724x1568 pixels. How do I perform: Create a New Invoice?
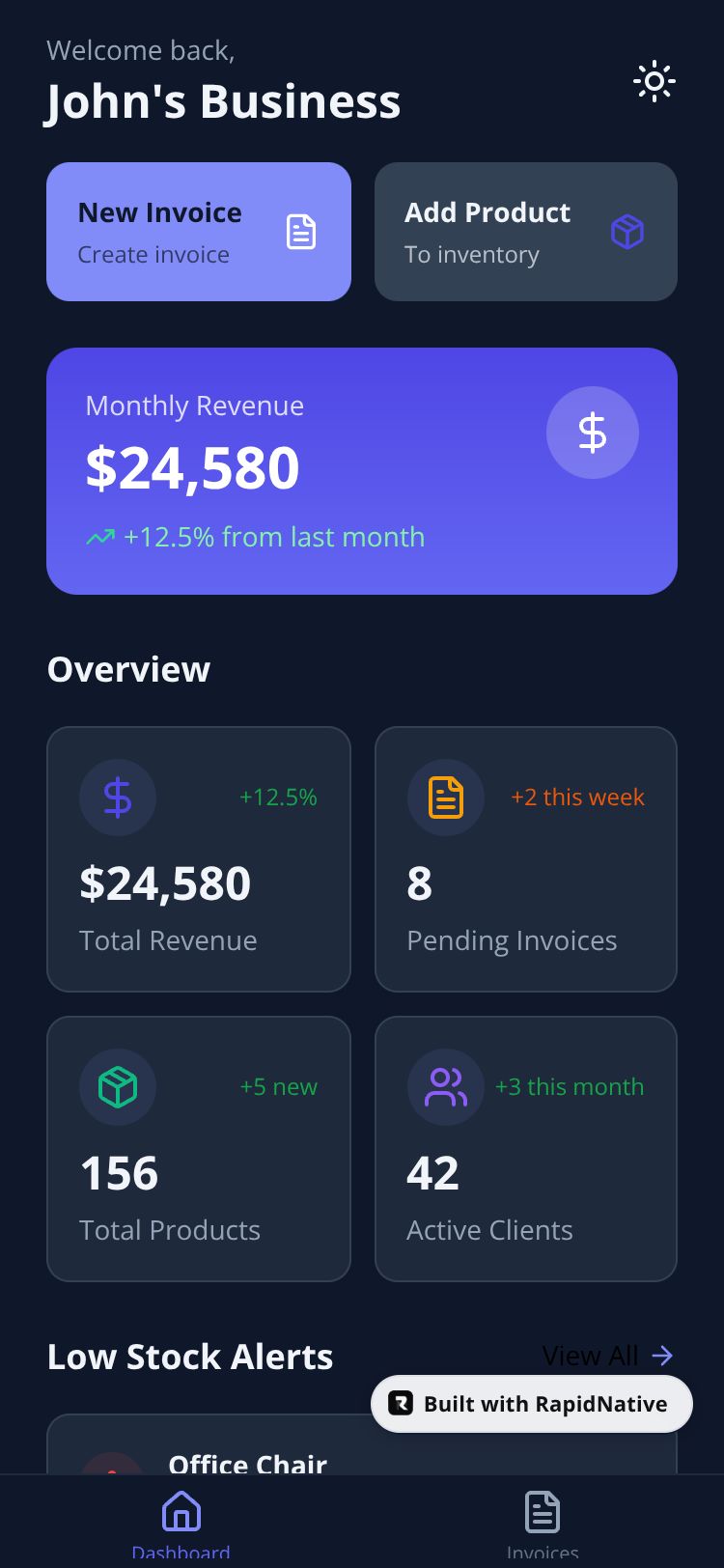199,232
